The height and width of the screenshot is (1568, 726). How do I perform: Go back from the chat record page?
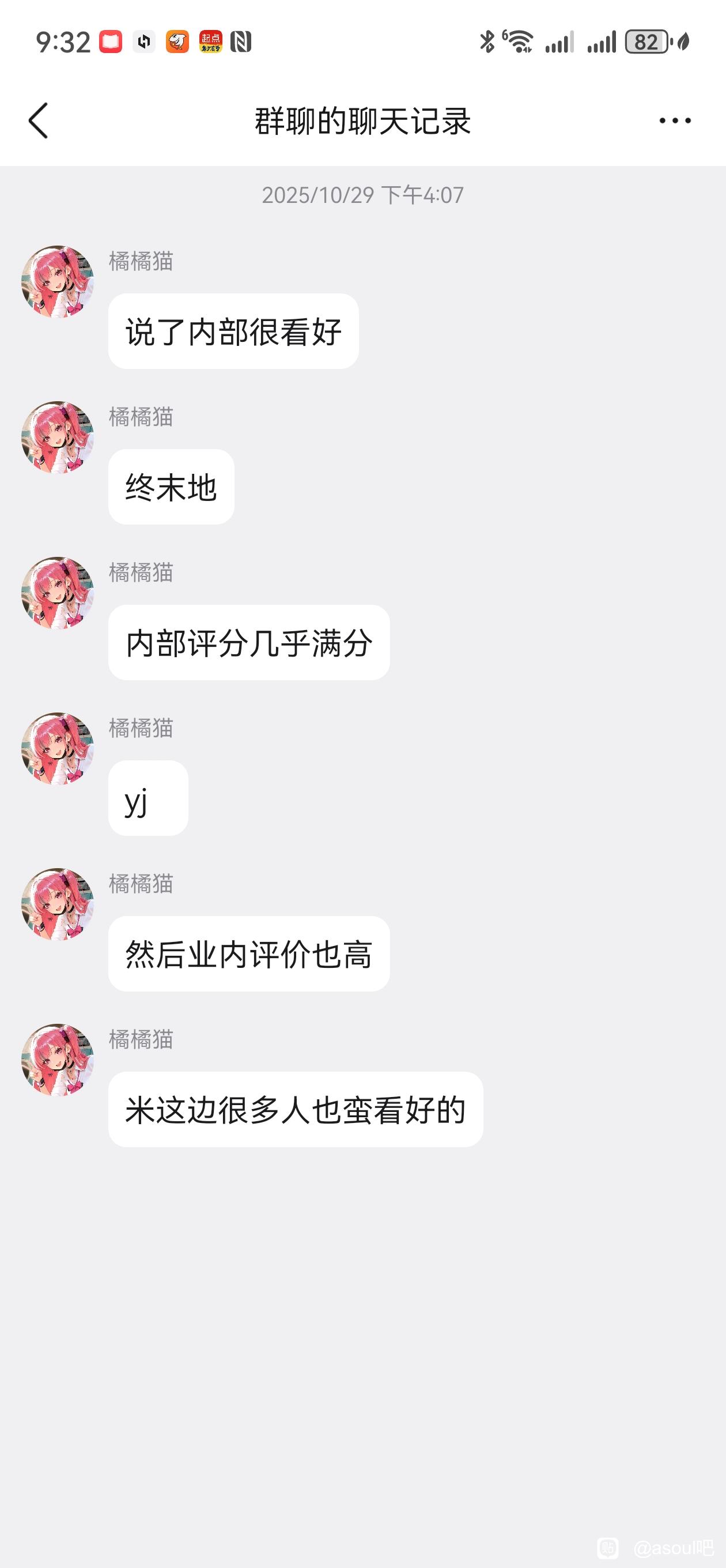coord(39,120)
